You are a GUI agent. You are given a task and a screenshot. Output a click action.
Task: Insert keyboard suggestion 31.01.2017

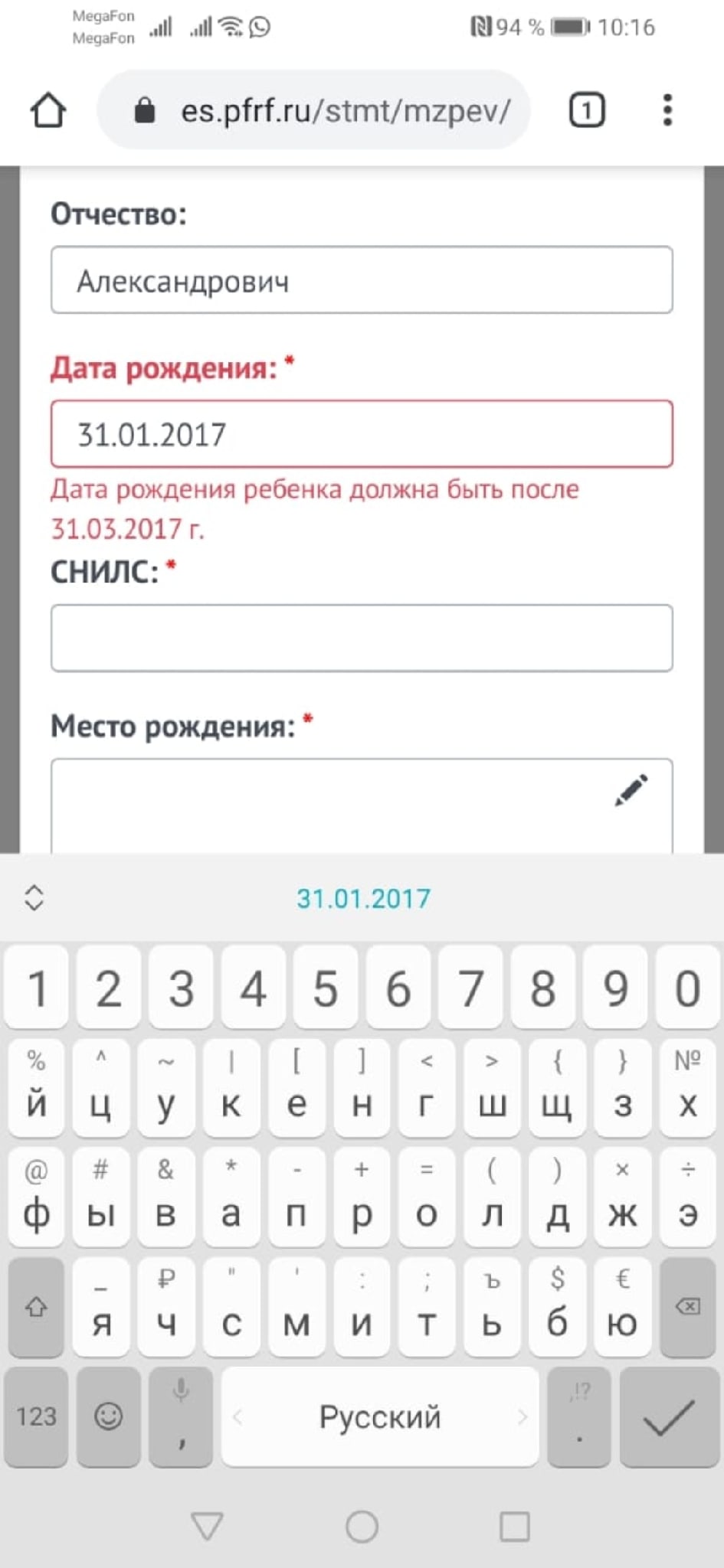pos(363,898)
